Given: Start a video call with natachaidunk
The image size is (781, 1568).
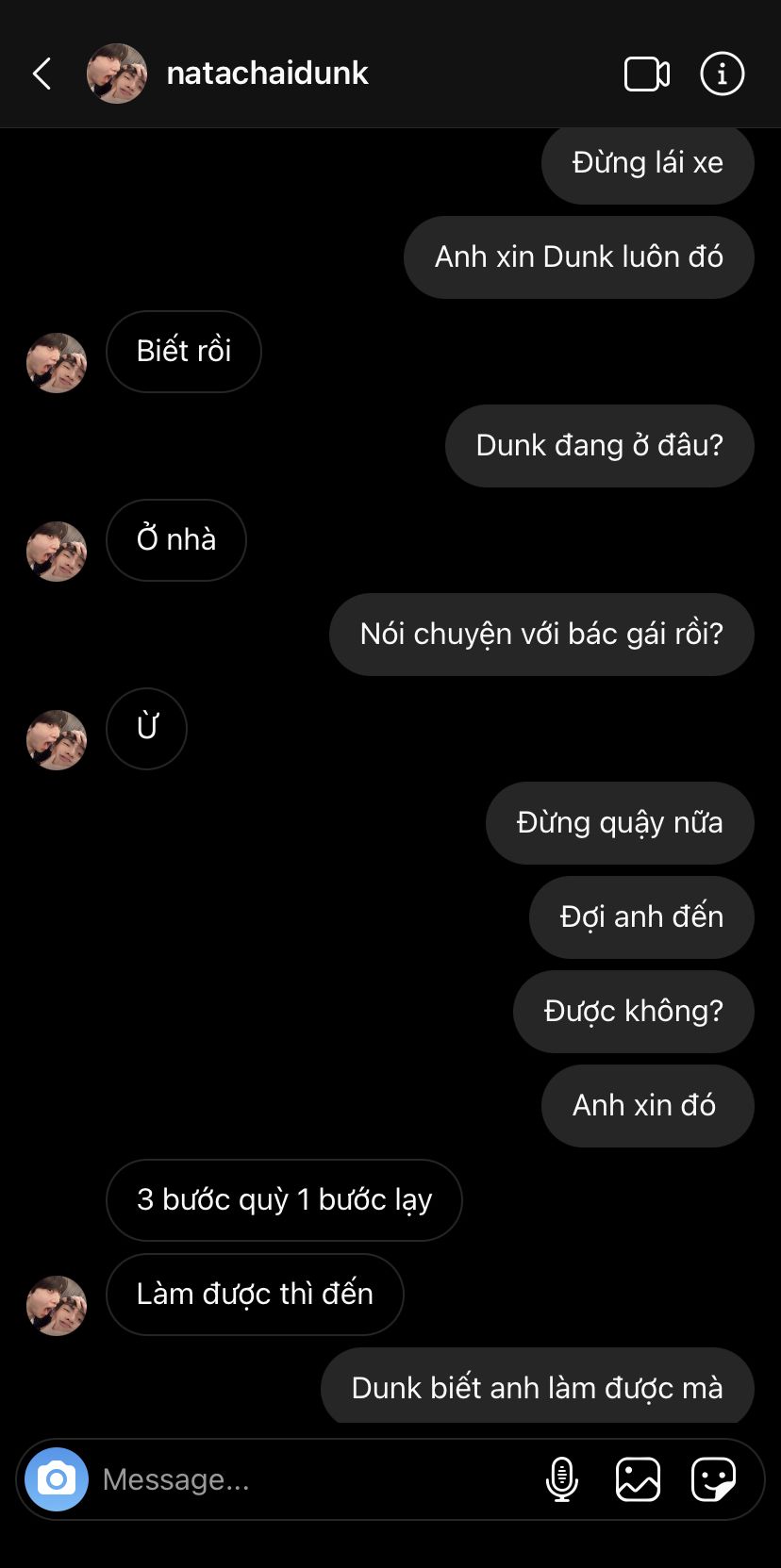Looking at the screenshot, I should click(x=647, y=74).
